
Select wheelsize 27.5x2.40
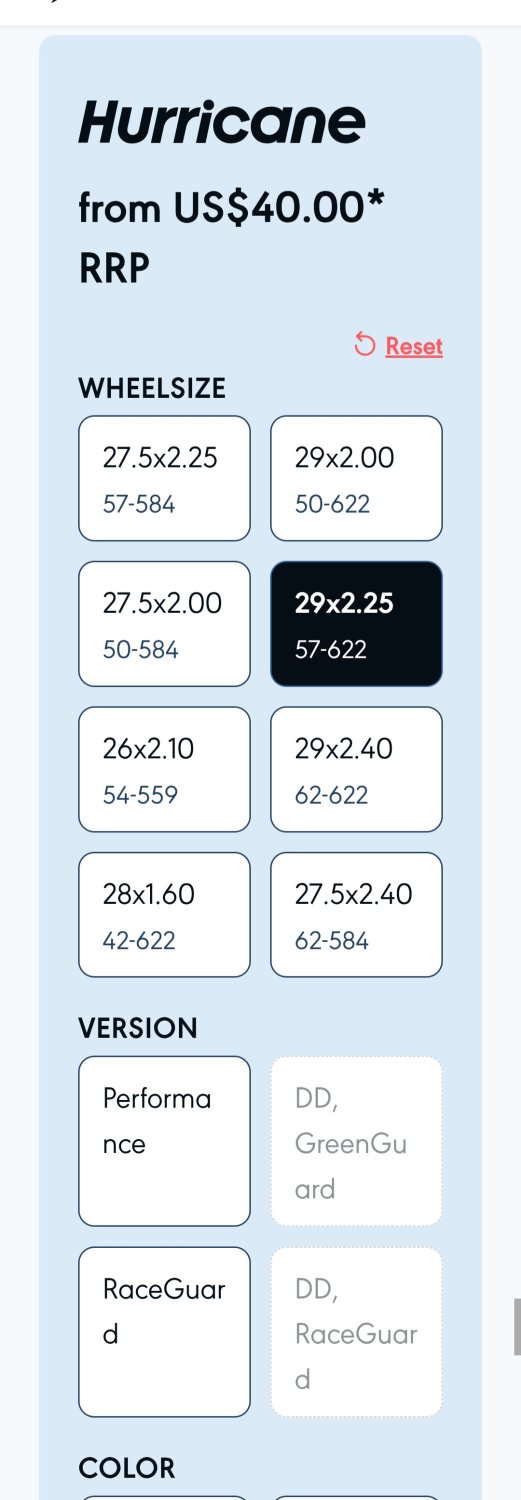click(356, 914)
